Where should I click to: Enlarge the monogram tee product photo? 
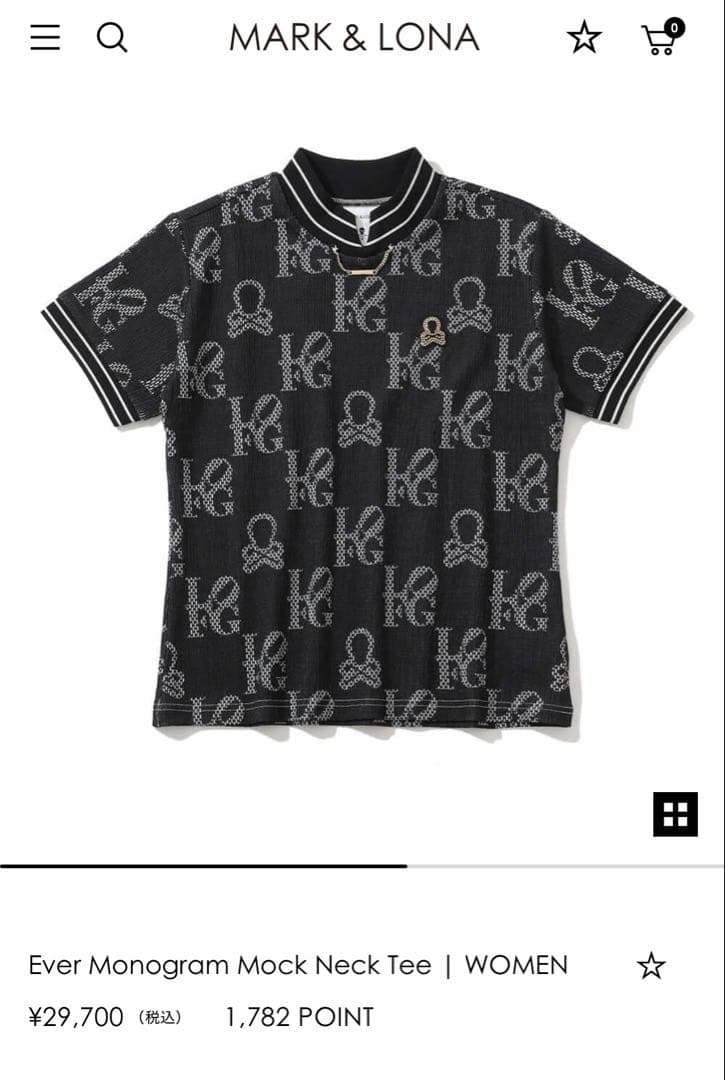click(x=363, y=440)
